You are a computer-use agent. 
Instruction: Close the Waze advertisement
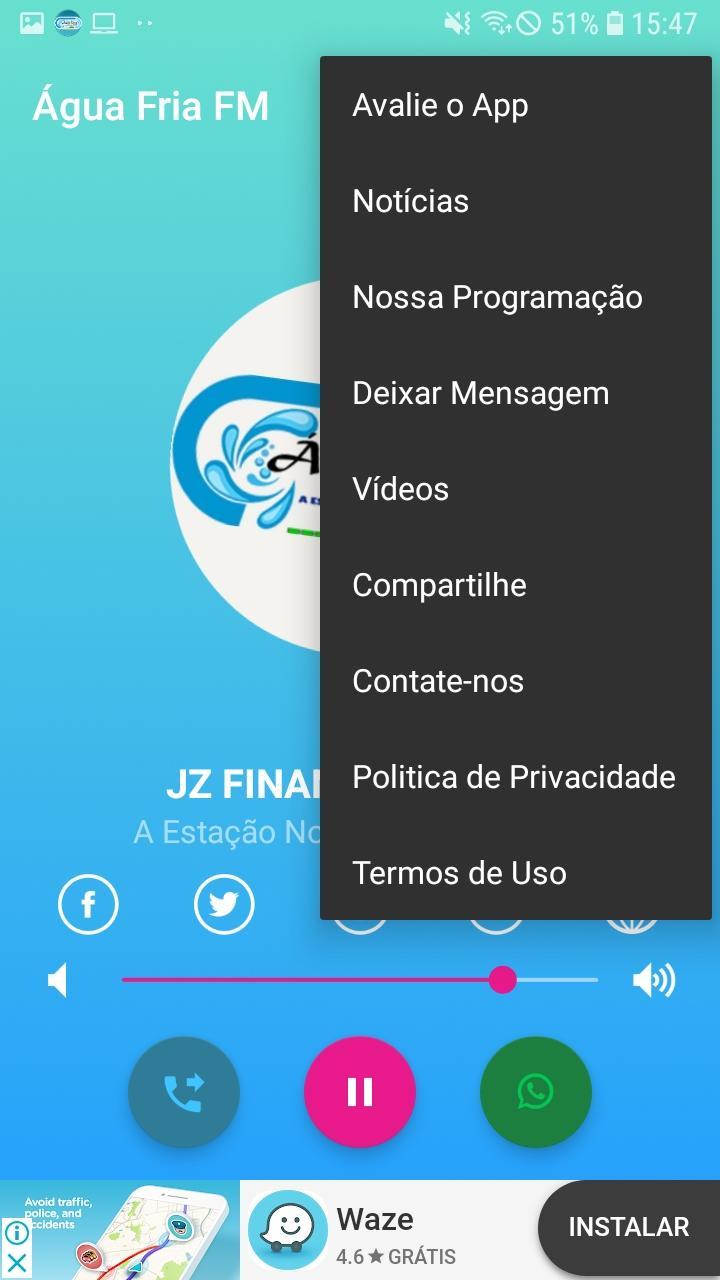(x=17, y=1263)
